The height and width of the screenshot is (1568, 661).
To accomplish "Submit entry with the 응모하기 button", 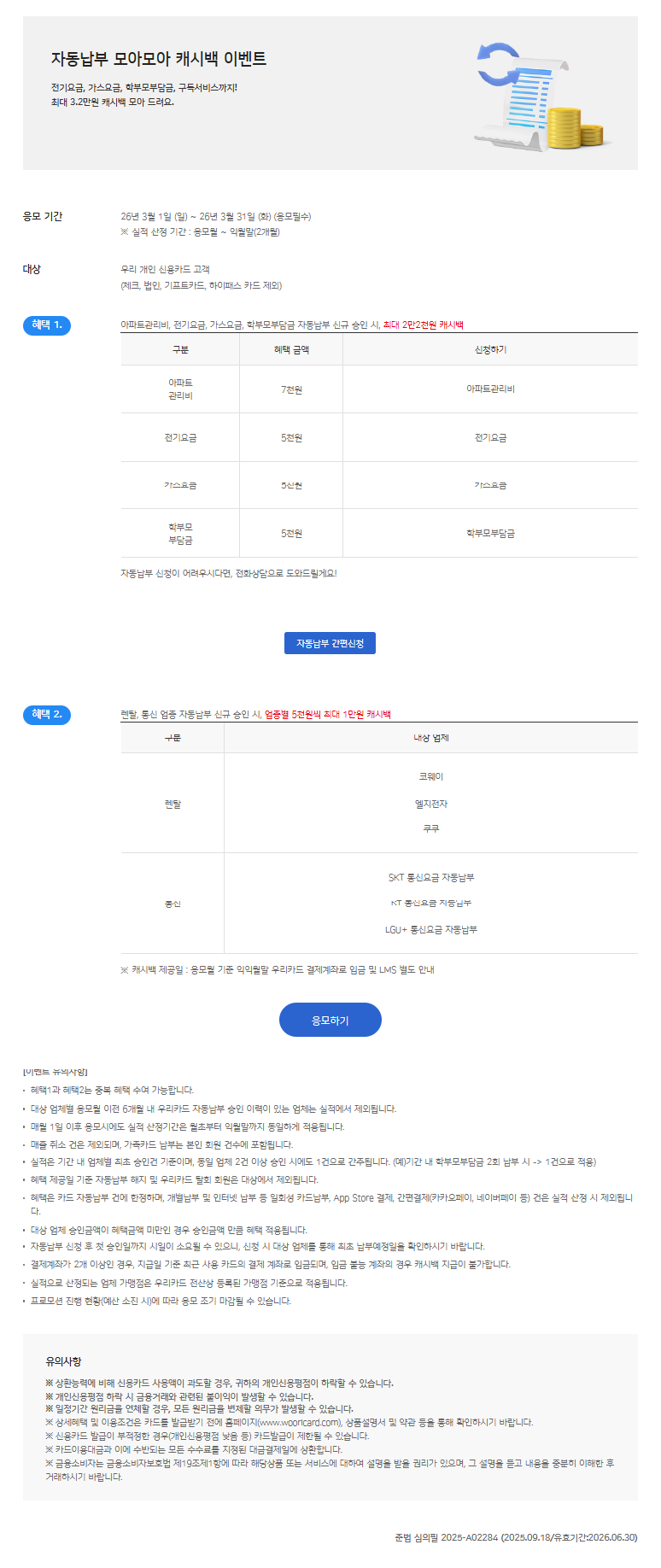I will coord(330,1020).
